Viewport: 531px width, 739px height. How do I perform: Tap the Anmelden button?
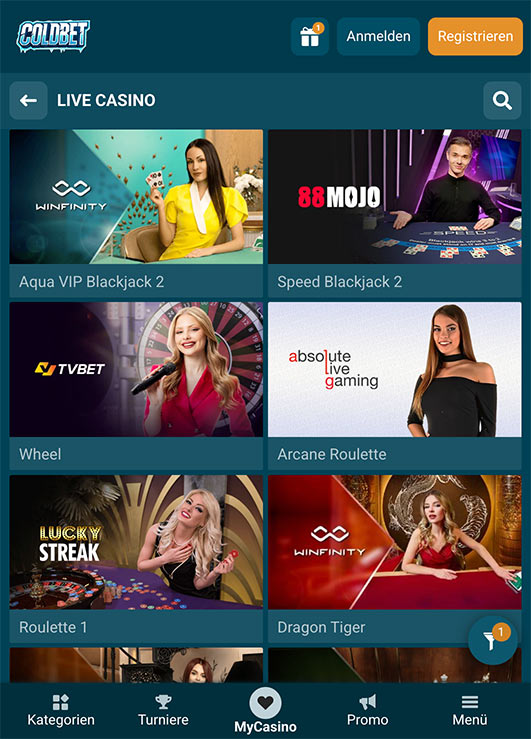click(x=378, y=36)
